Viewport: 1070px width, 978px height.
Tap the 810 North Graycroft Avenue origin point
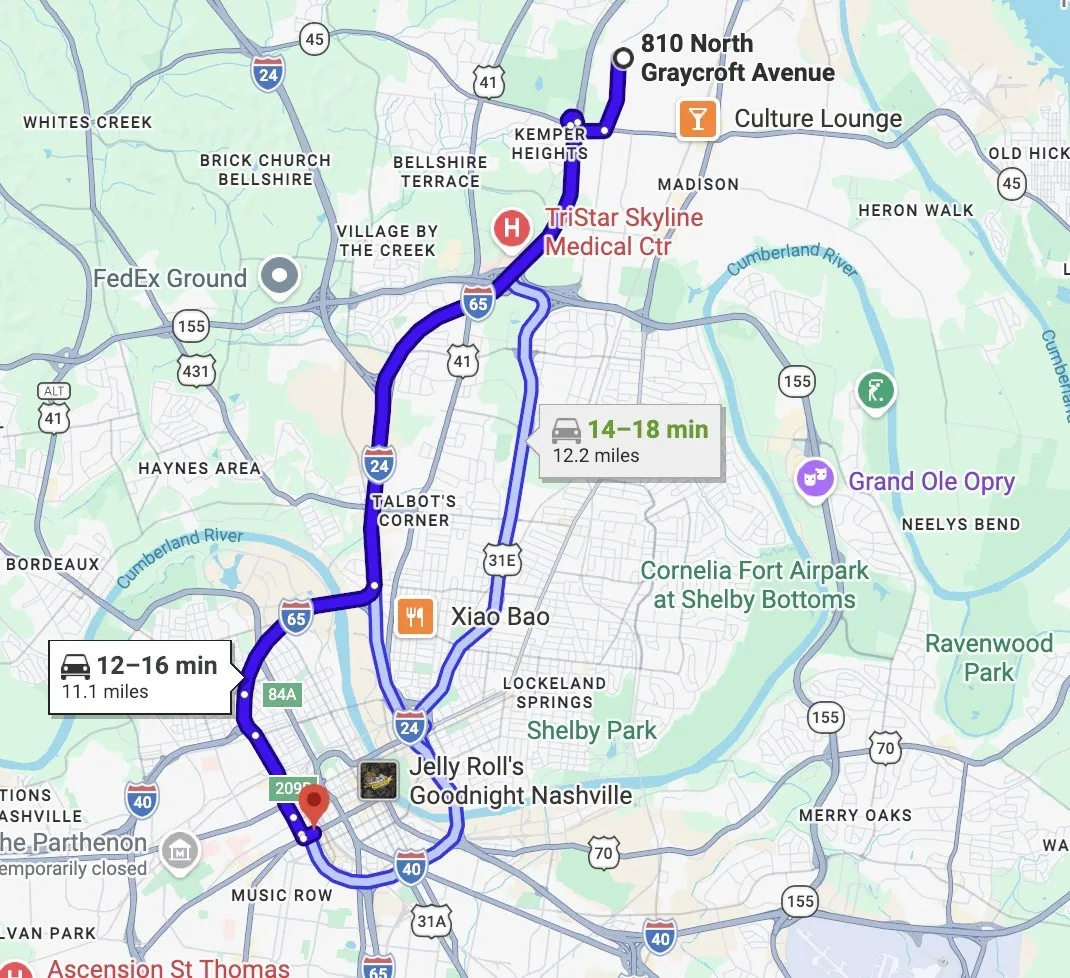(624, 58)
